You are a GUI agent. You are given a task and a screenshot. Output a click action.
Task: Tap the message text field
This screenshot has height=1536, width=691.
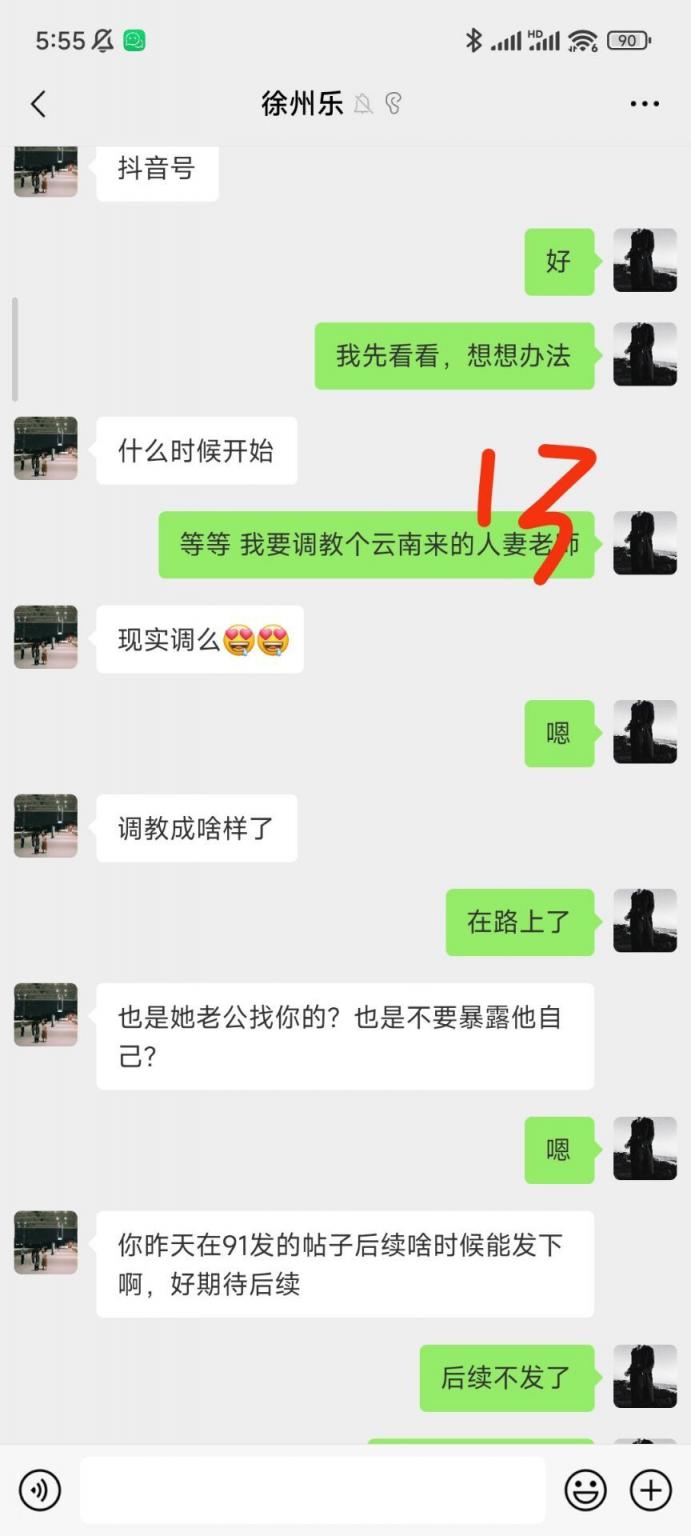coord(312,1490)
